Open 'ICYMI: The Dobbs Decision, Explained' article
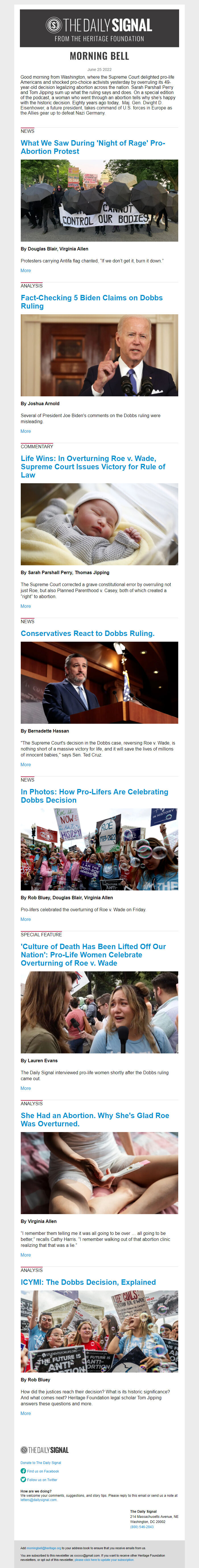 tap(88, 1265)
